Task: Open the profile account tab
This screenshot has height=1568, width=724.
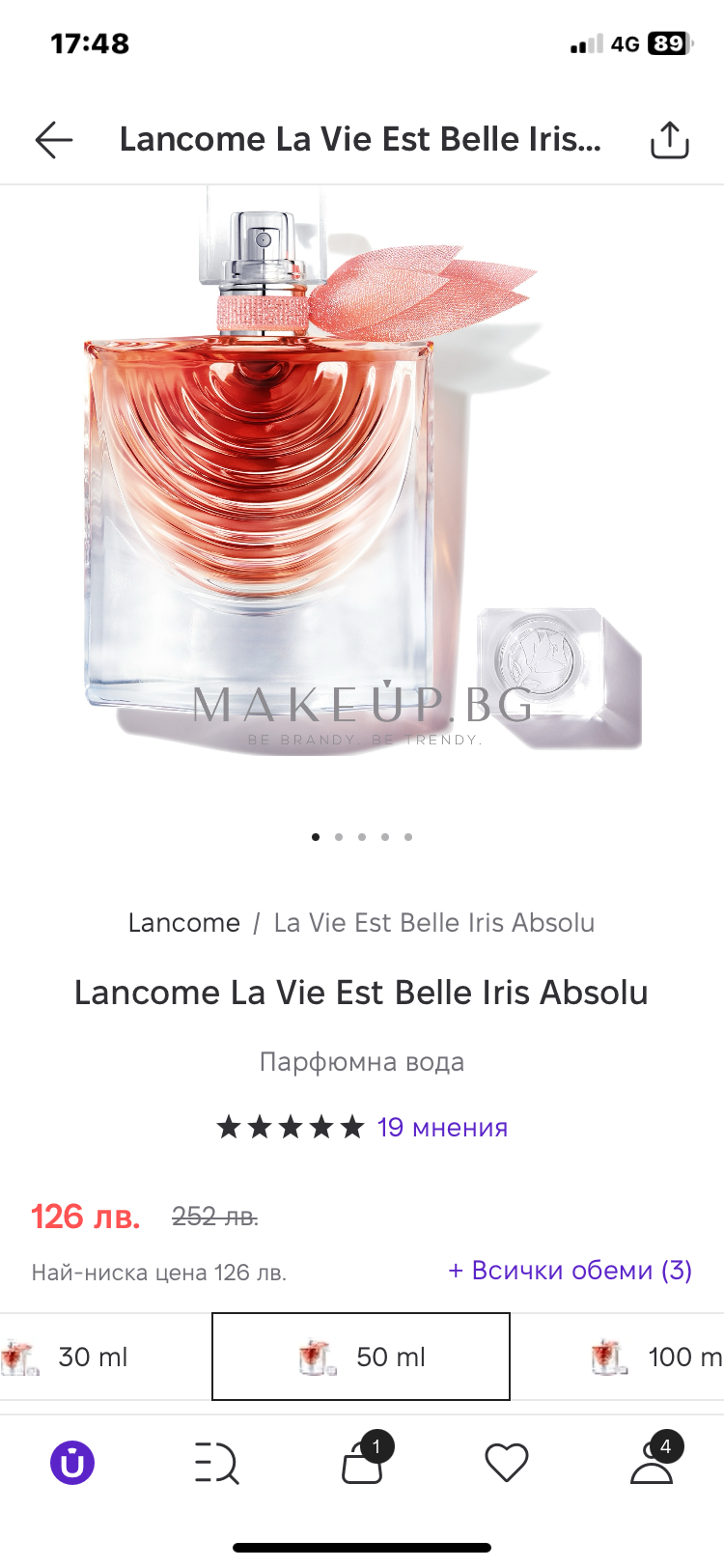Action: click(654, 1459)
